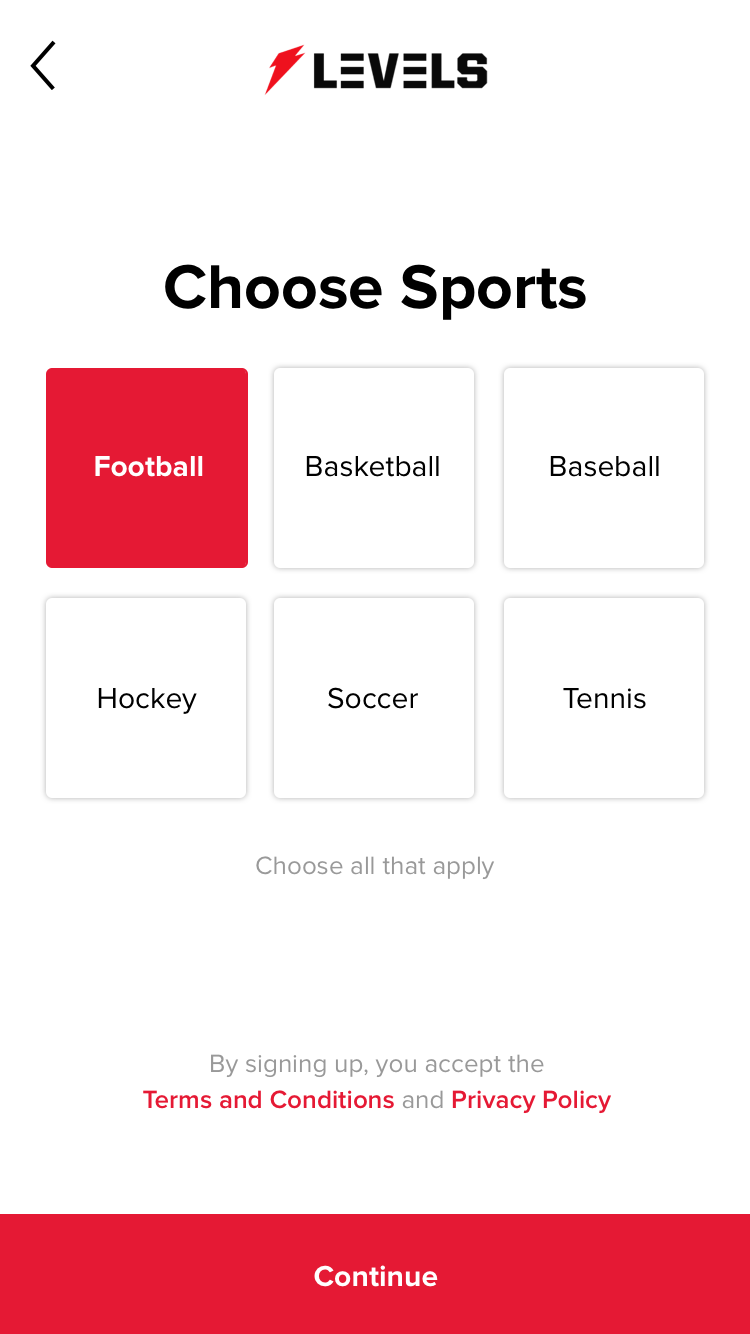This screenshot has height=1334, width=750.
Task: Select Basketball as a sport
Action: coord(374,468)
